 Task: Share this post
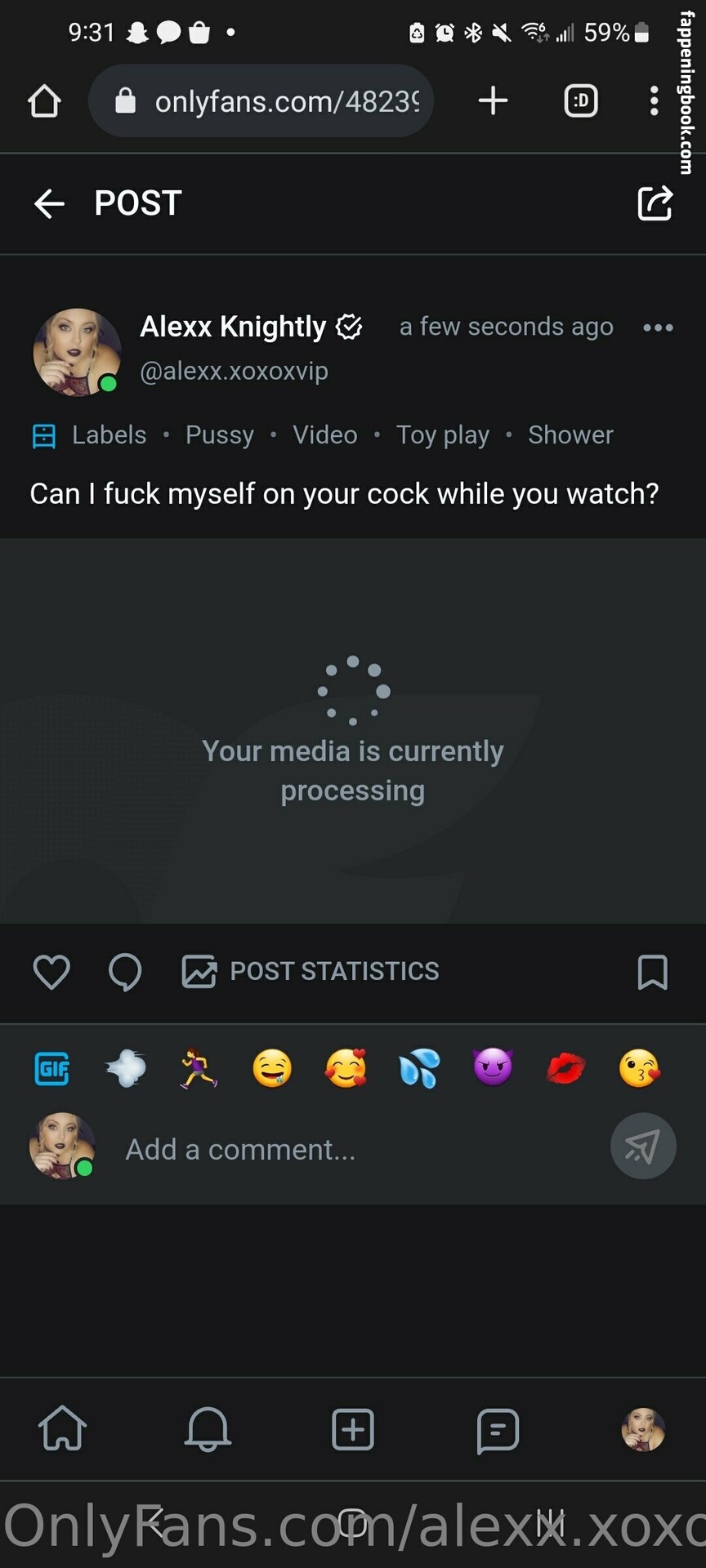655,203
